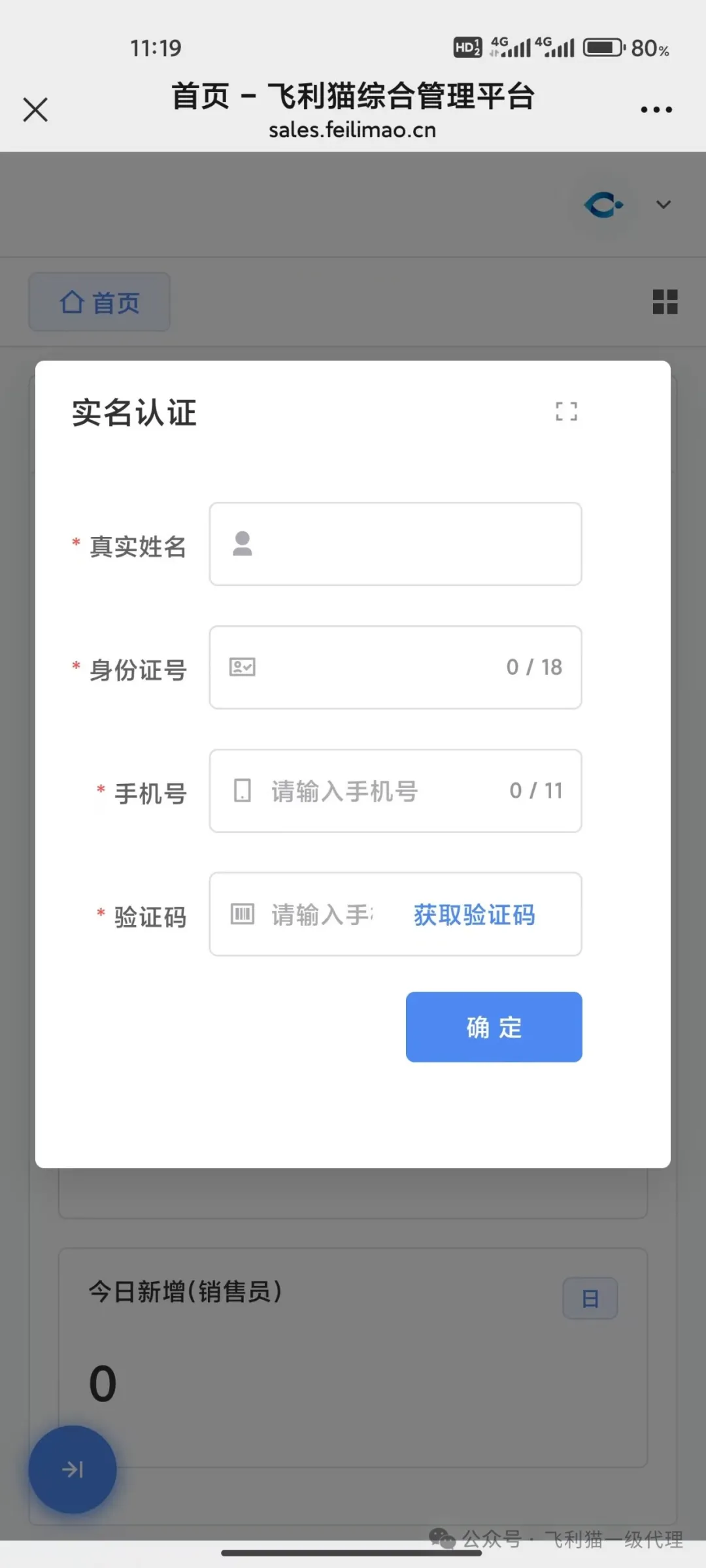706x1568 pixels.
Task: Select the 日 filter on 今日新增
Action: pos(590,1298)
